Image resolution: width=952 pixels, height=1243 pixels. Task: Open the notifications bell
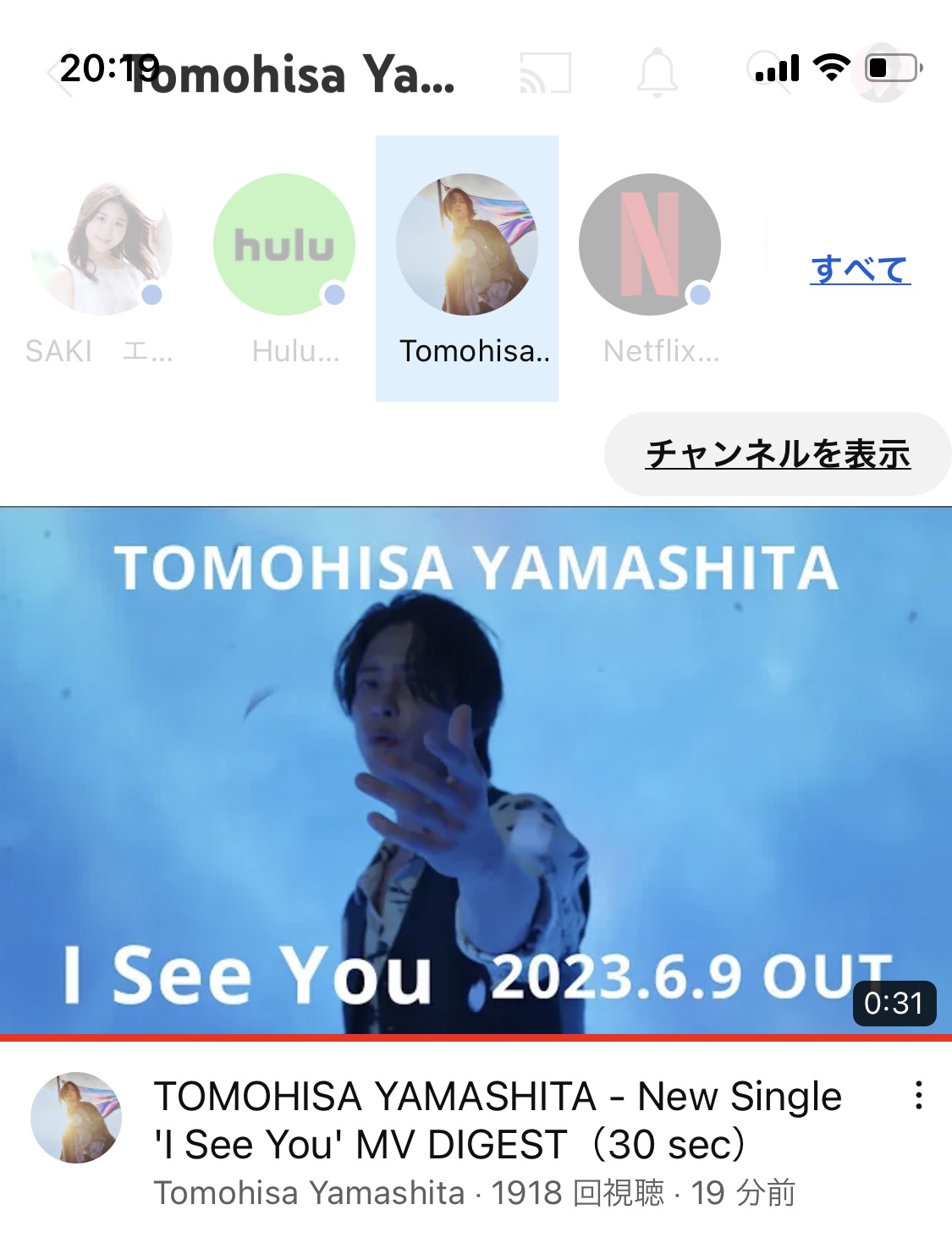pyautogui.click(x=657, y=74)
